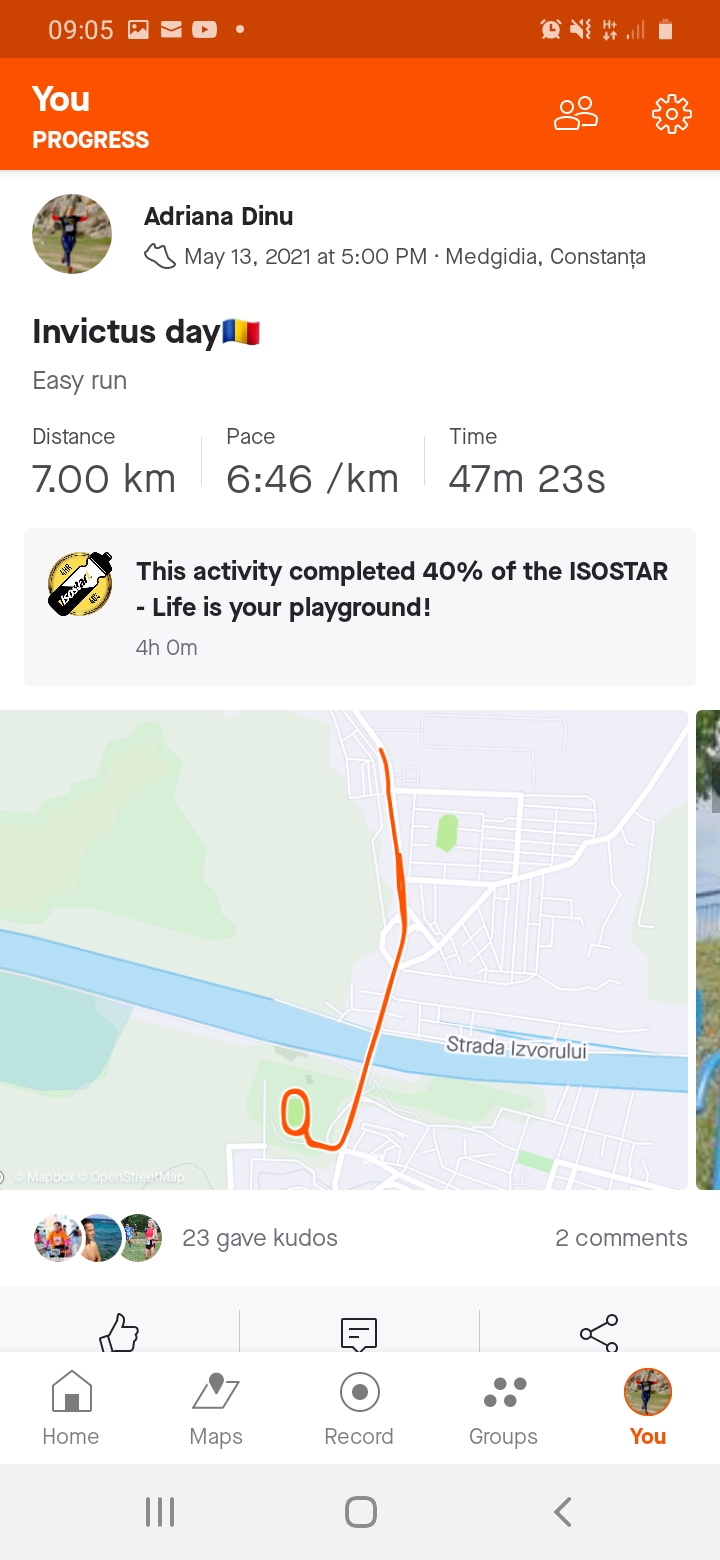Image resolution: width=720 pixels, height=1560 pixels.
Task: Go to the Home tab
Action: [71, 1408]
